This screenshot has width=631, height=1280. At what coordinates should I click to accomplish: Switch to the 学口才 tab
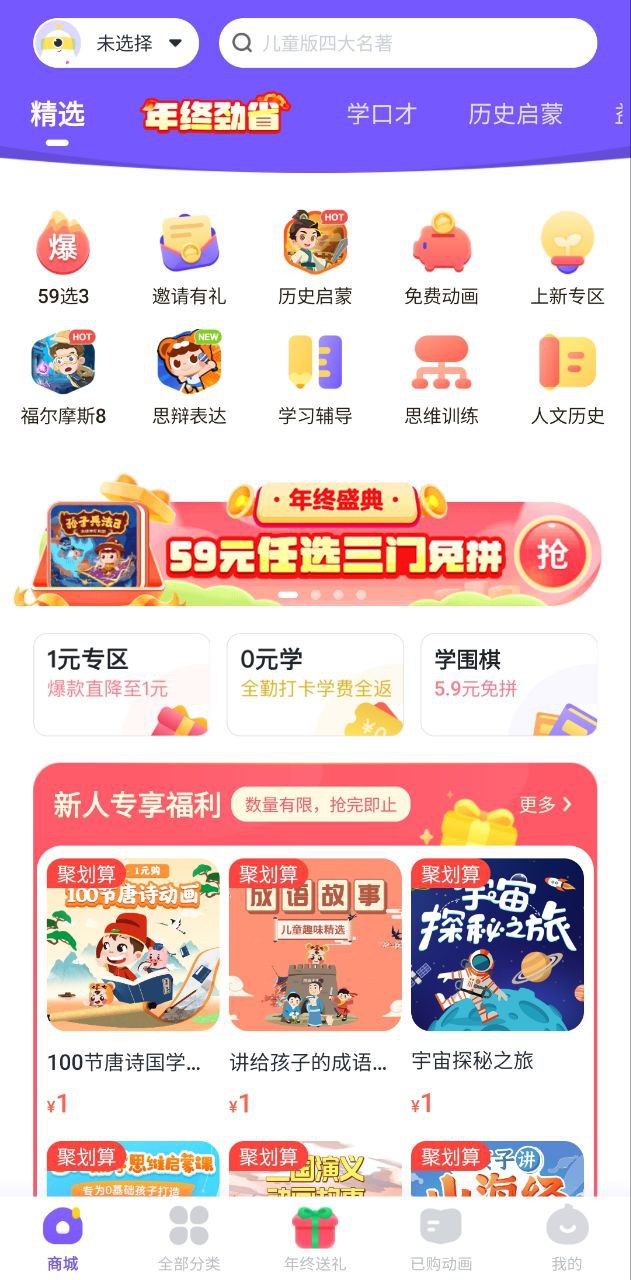pos(381,114)
